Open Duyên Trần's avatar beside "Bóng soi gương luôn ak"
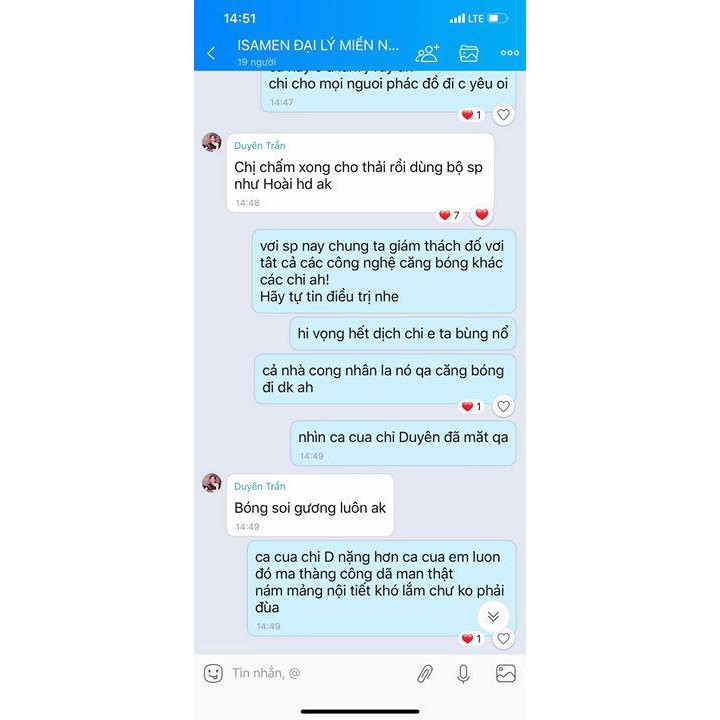This screenshot has height=720, width=720. tap(212, 483)
